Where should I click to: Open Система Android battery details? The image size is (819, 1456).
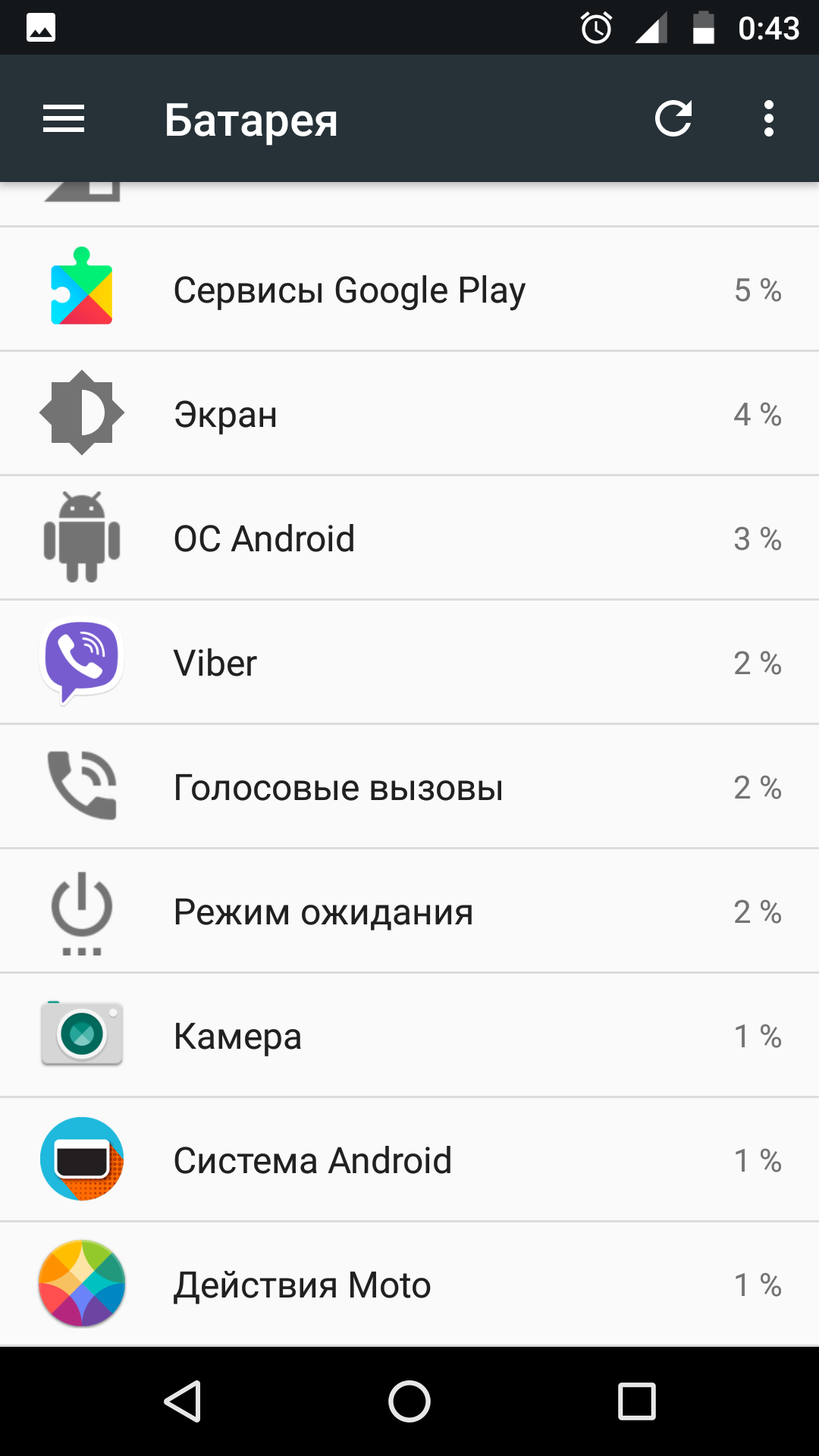409,1159
